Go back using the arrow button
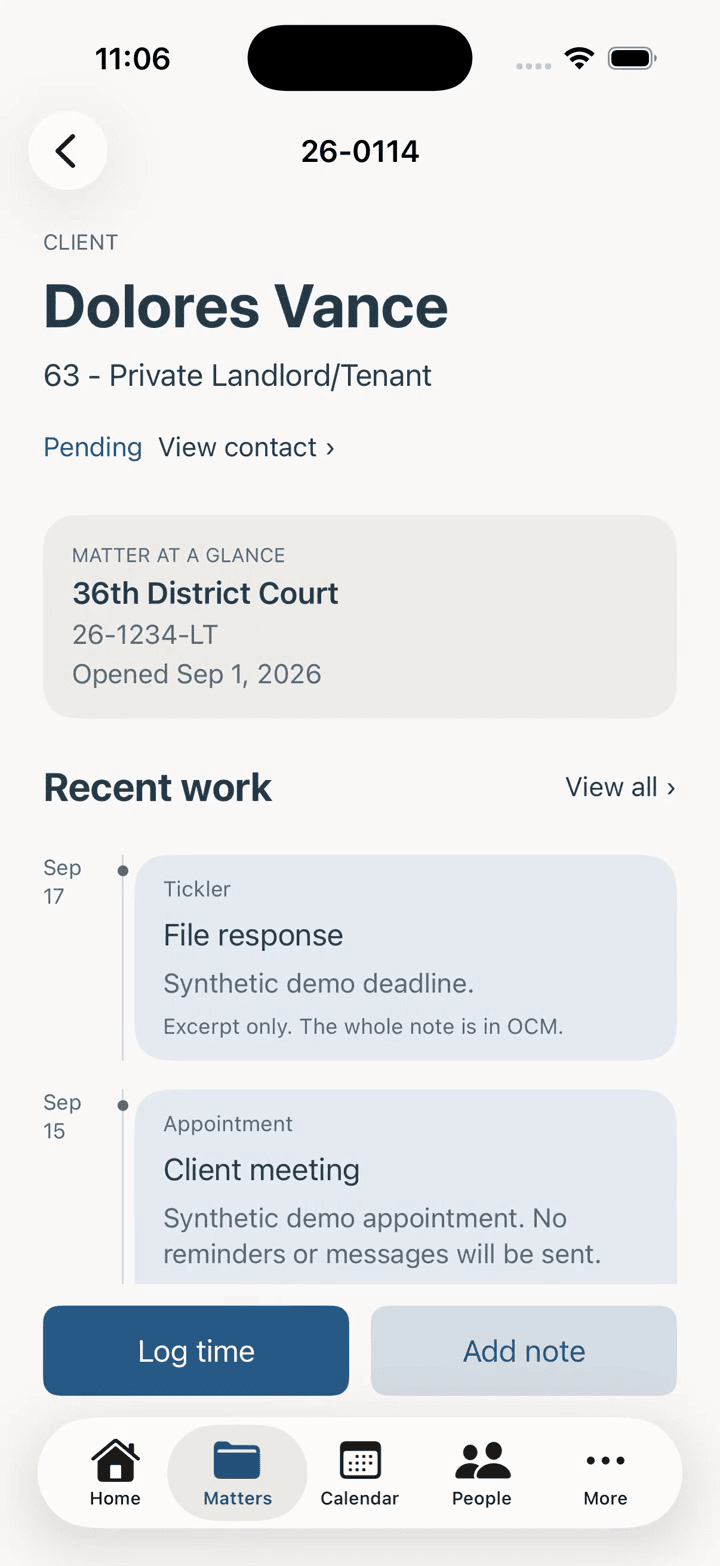Image resolution: width=720 pixels, height=1566 pixels. point(68,151)
